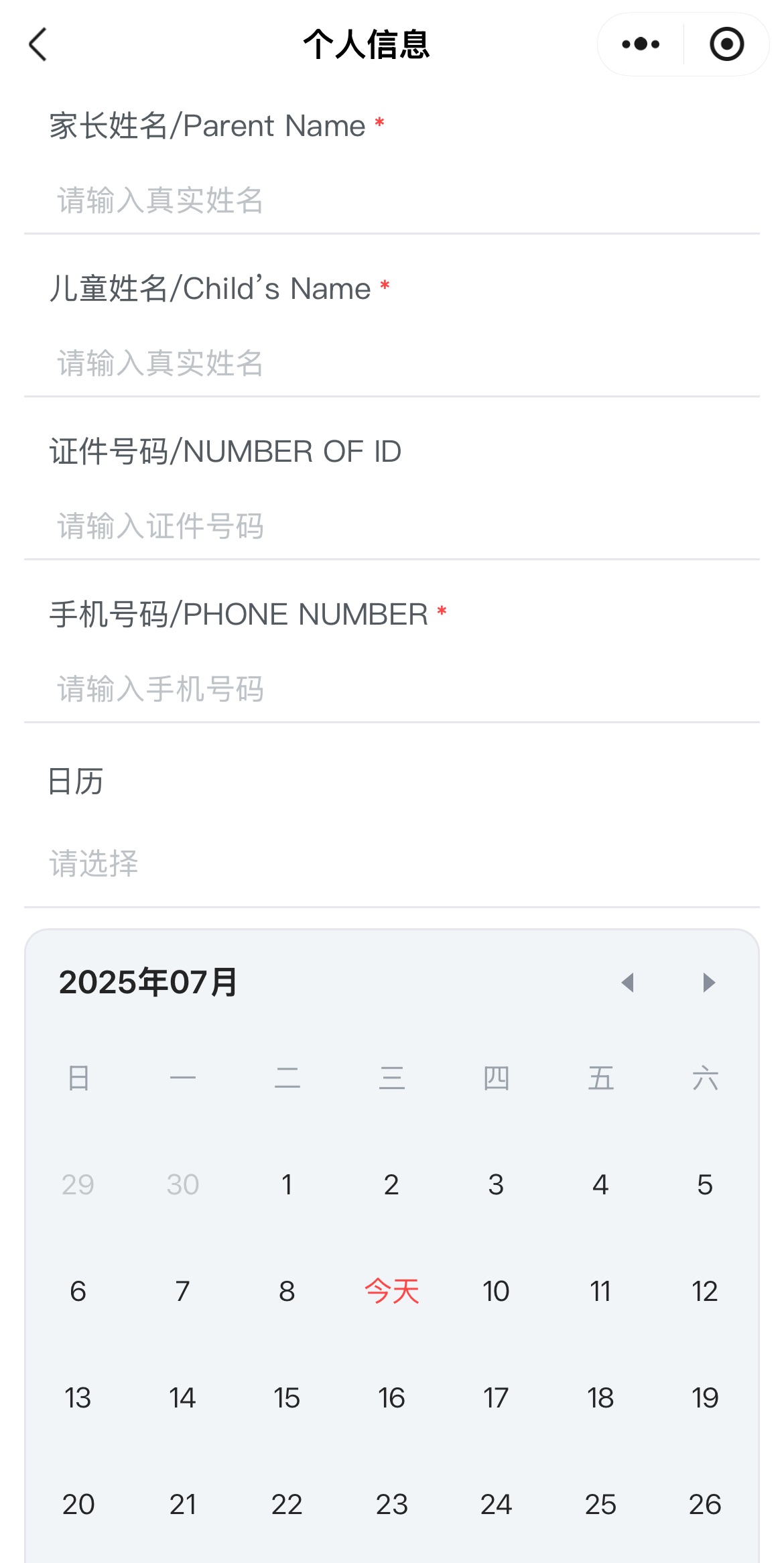Open the mini program's three-dot menu
784x1563 pixels.
click(x=641, y=44)
